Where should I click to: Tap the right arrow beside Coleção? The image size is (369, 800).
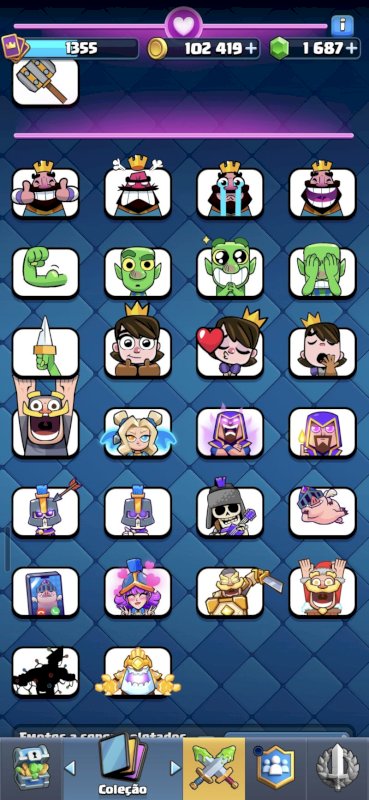(x=175, y=767)
